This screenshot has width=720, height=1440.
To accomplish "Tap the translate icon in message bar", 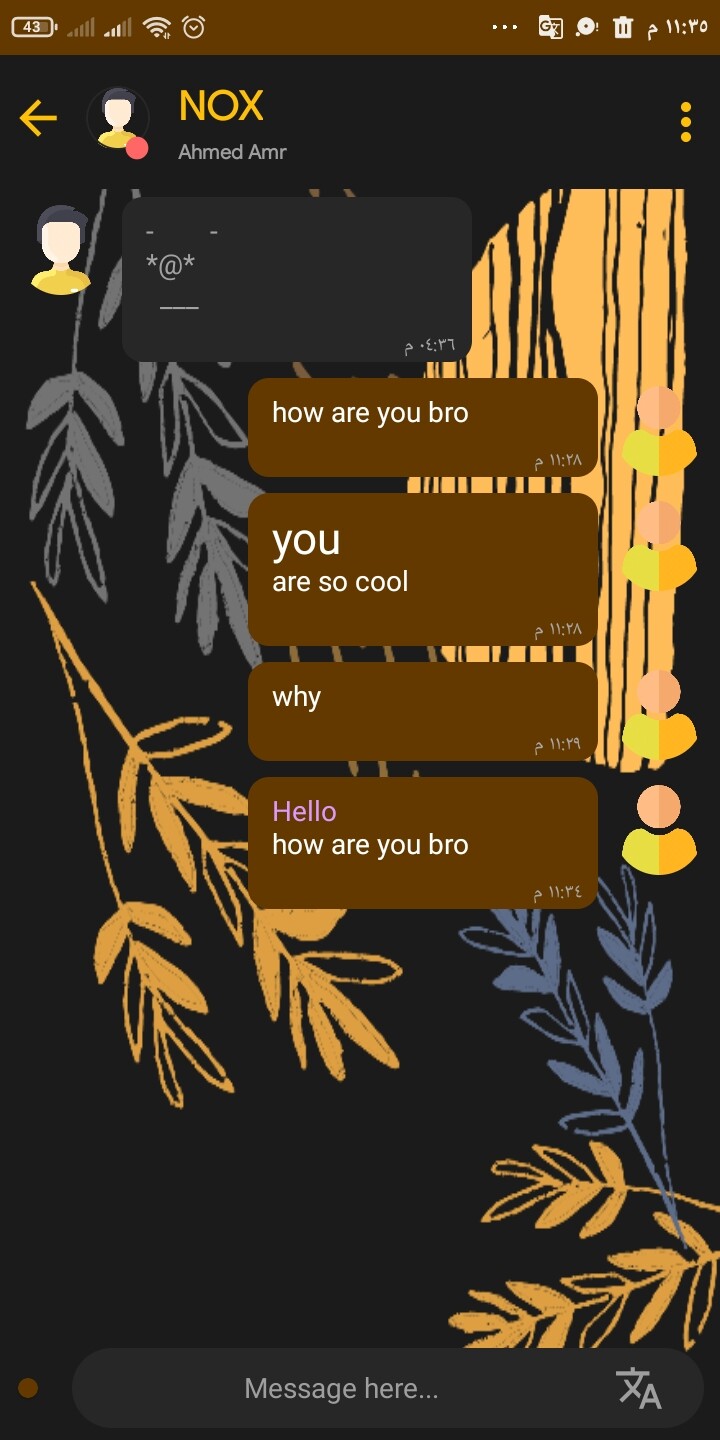I will pyautogui.click(x=640, y=1388).
